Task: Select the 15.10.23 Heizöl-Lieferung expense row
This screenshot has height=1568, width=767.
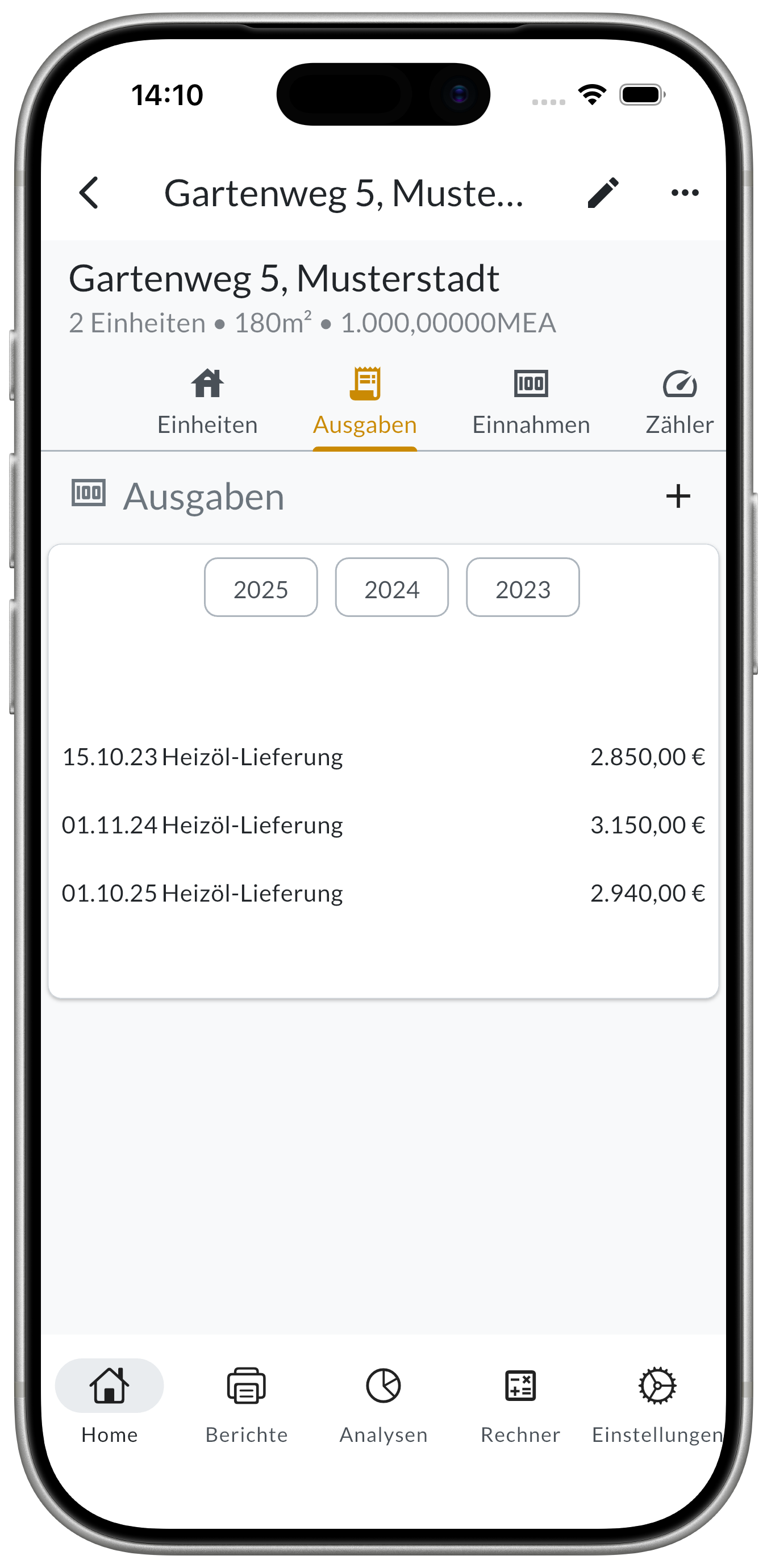Action: tap(383, 757)
